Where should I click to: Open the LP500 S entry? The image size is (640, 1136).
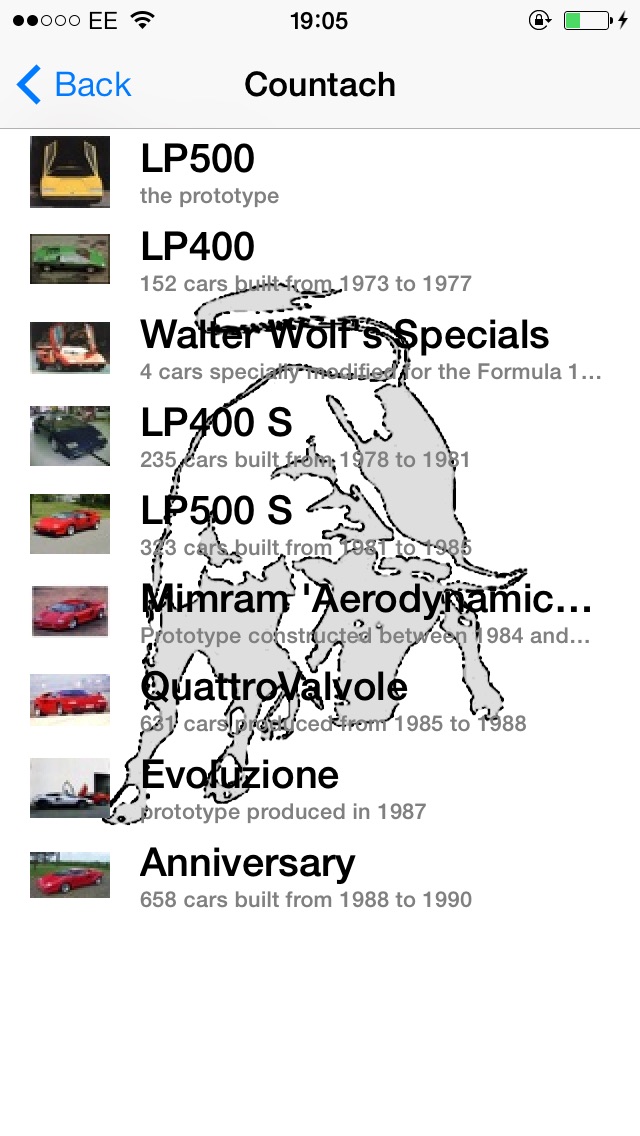(320, 524)
